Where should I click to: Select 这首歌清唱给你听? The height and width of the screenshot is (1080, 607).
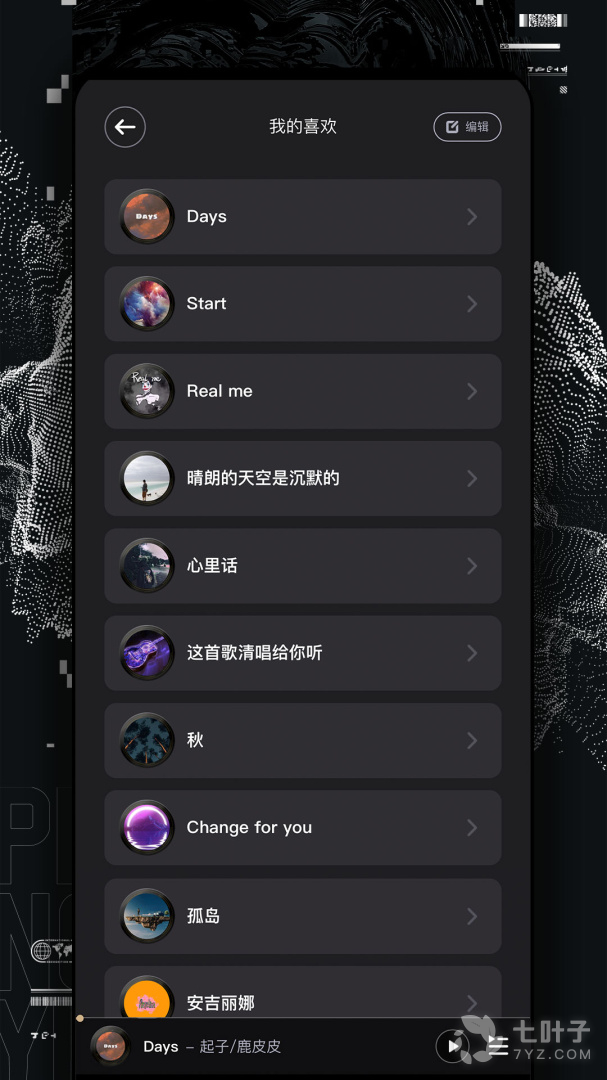click(x=302, y=653)
